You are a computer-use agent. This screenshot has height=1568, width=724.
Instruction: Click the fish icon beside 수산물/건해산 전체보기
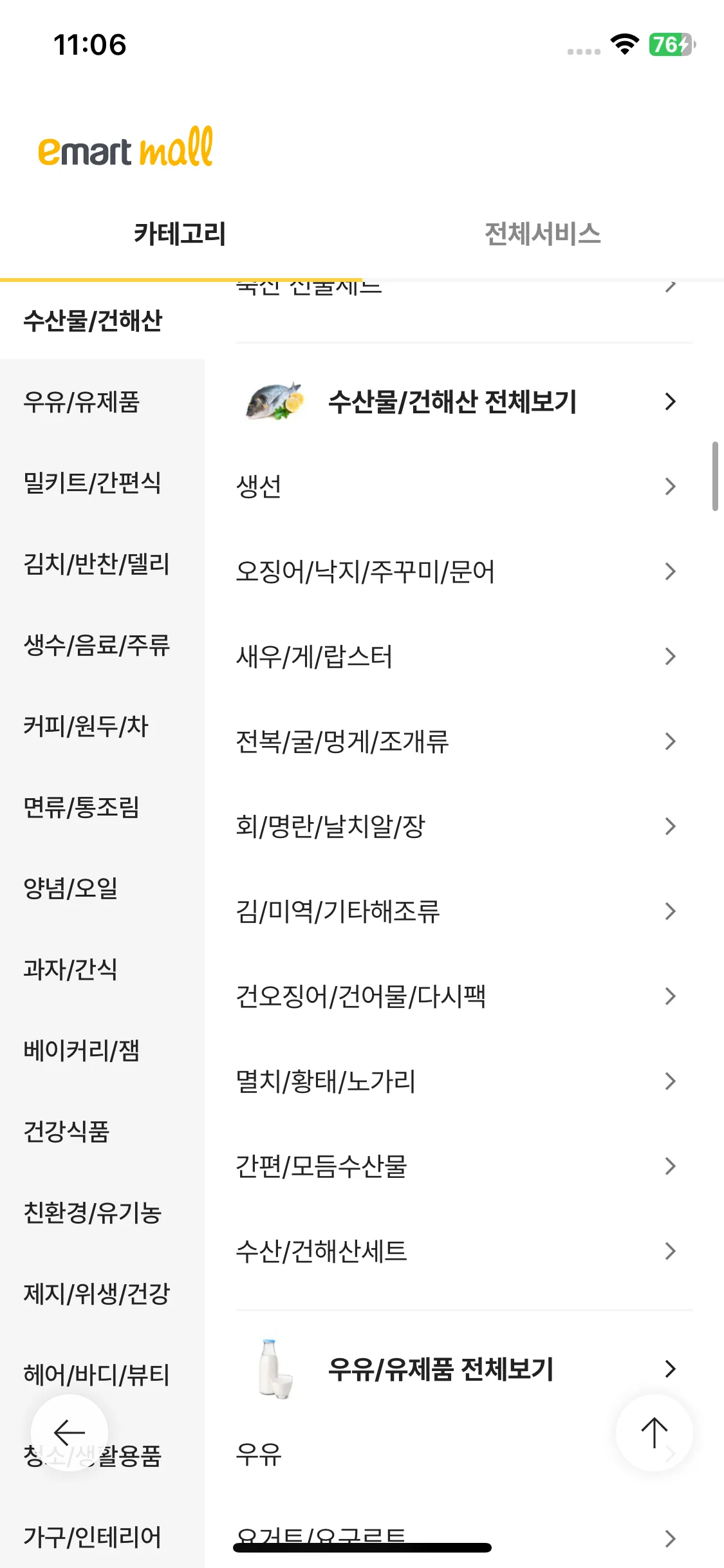[x=273, y=402]
